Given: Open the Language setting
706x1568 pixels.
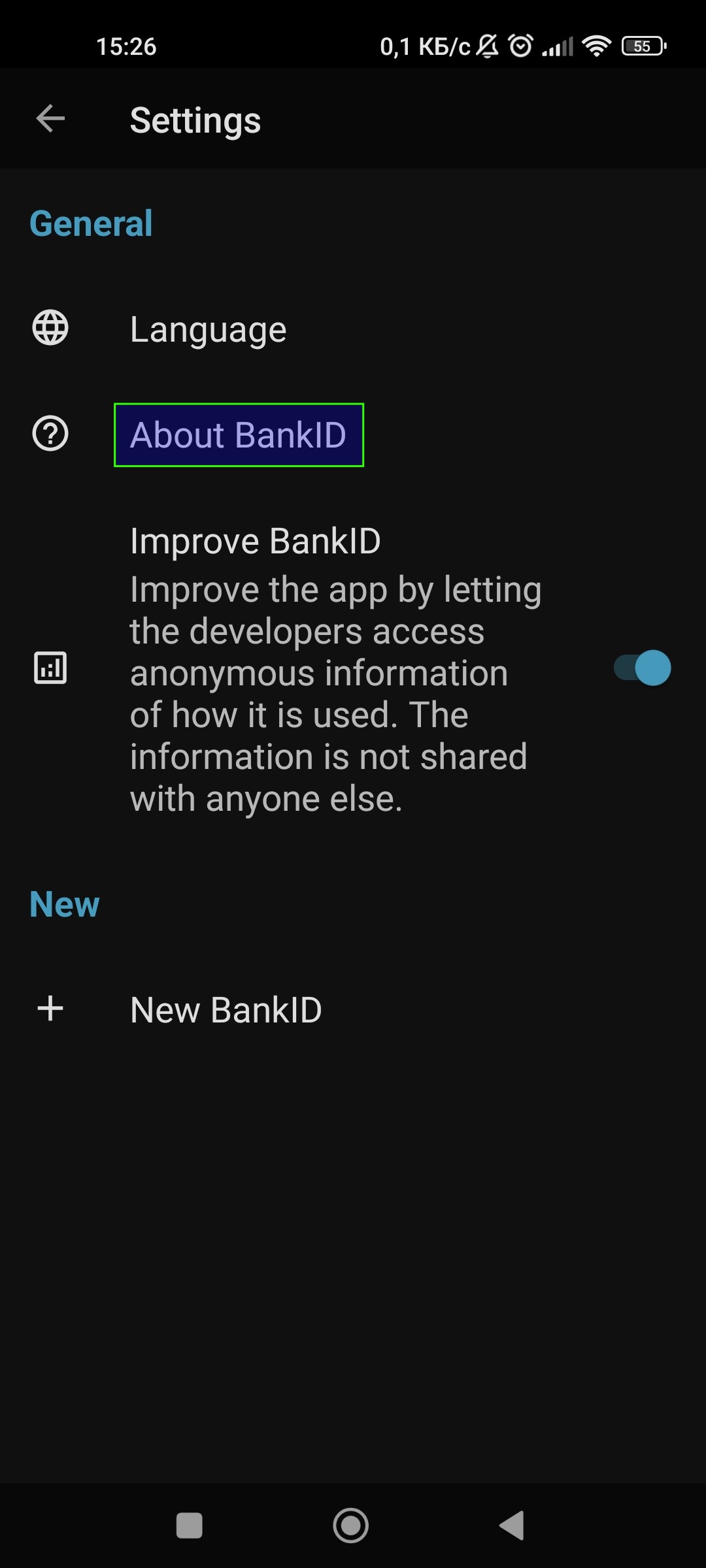Looking at the screenshot, I should coord(353,329).
